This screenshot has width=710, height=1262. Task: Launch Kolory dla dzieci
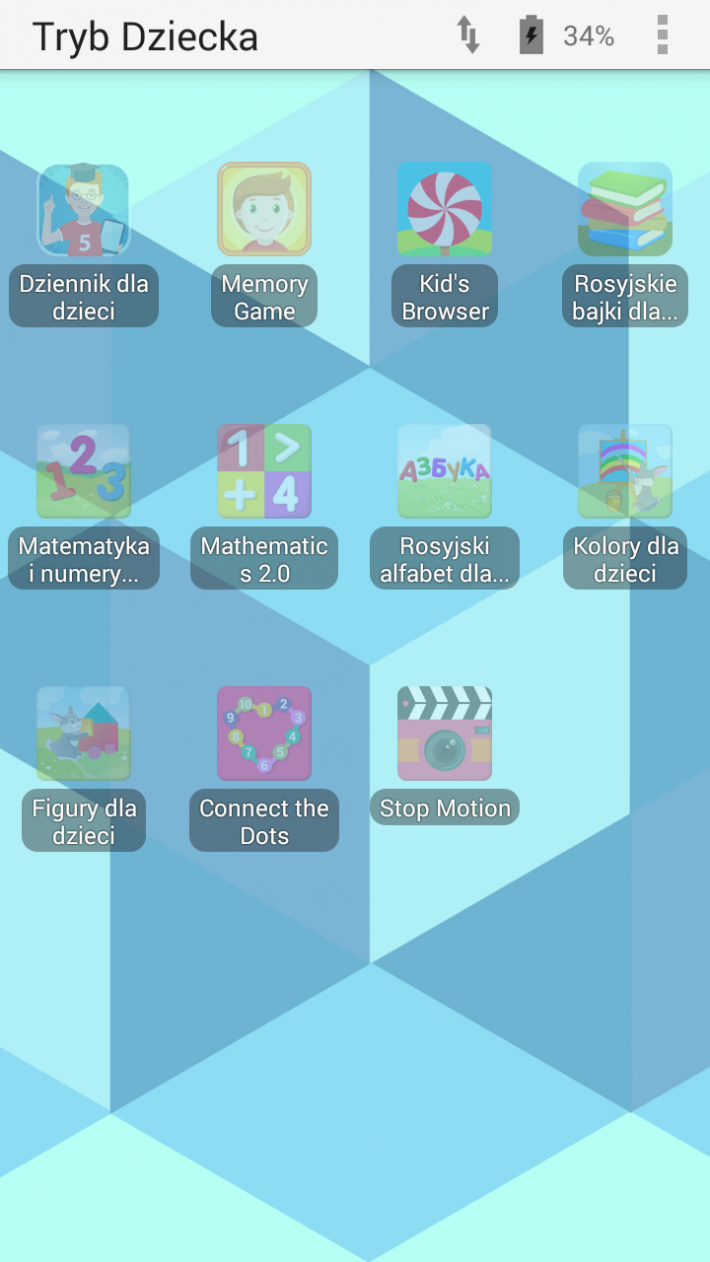pos(625,472)
